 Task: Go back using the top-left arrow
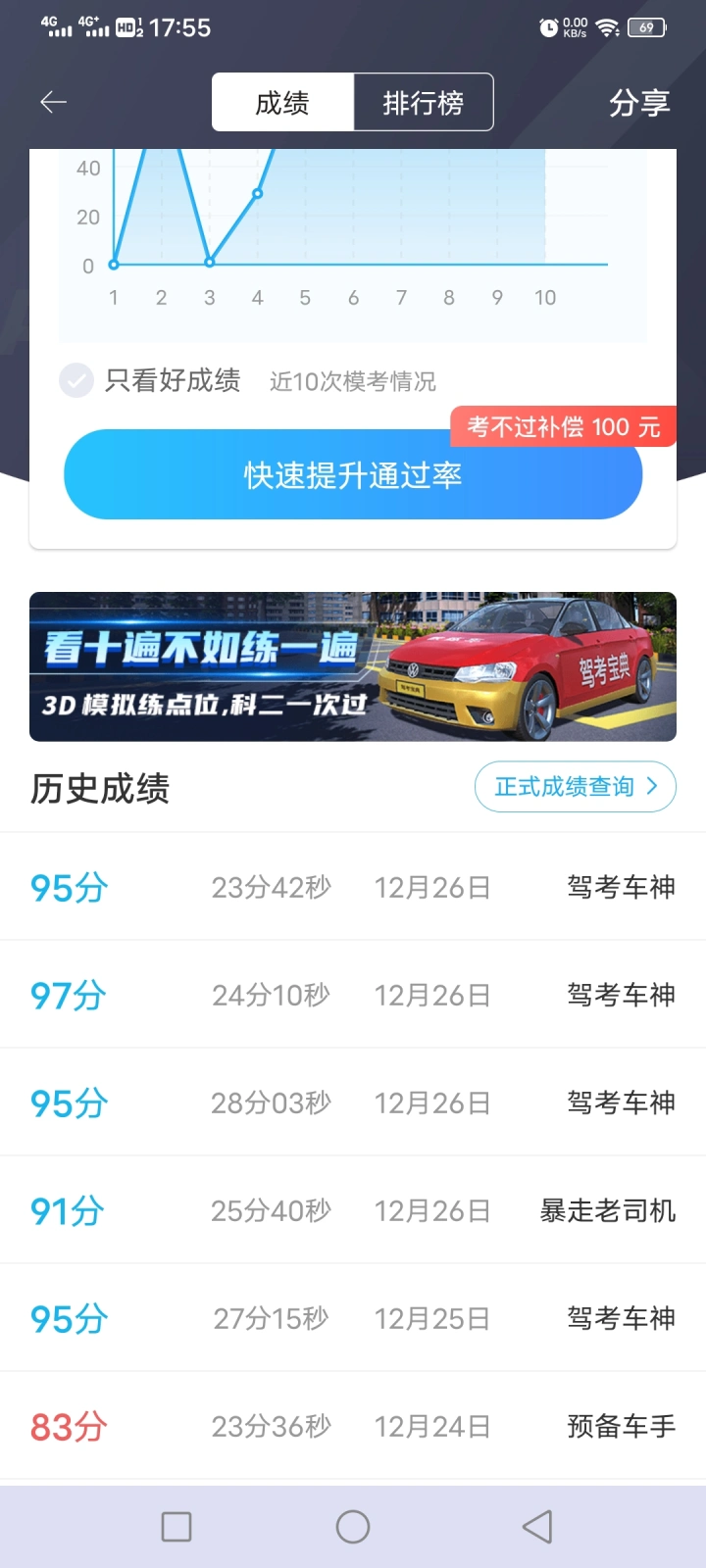point(53,102)
